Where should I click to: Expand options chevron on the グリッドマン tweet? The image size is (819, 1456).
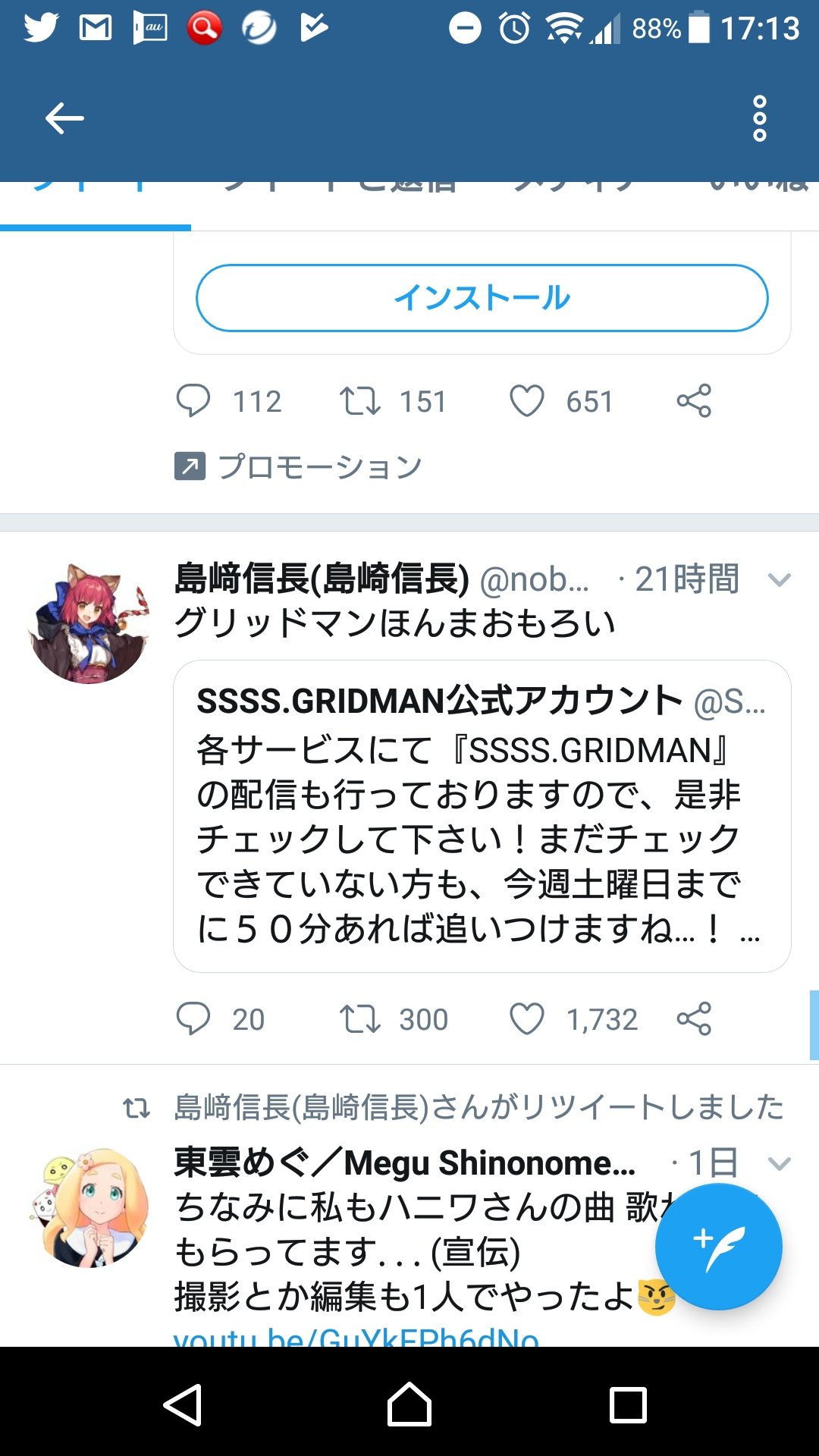click(x=779, y=580)
